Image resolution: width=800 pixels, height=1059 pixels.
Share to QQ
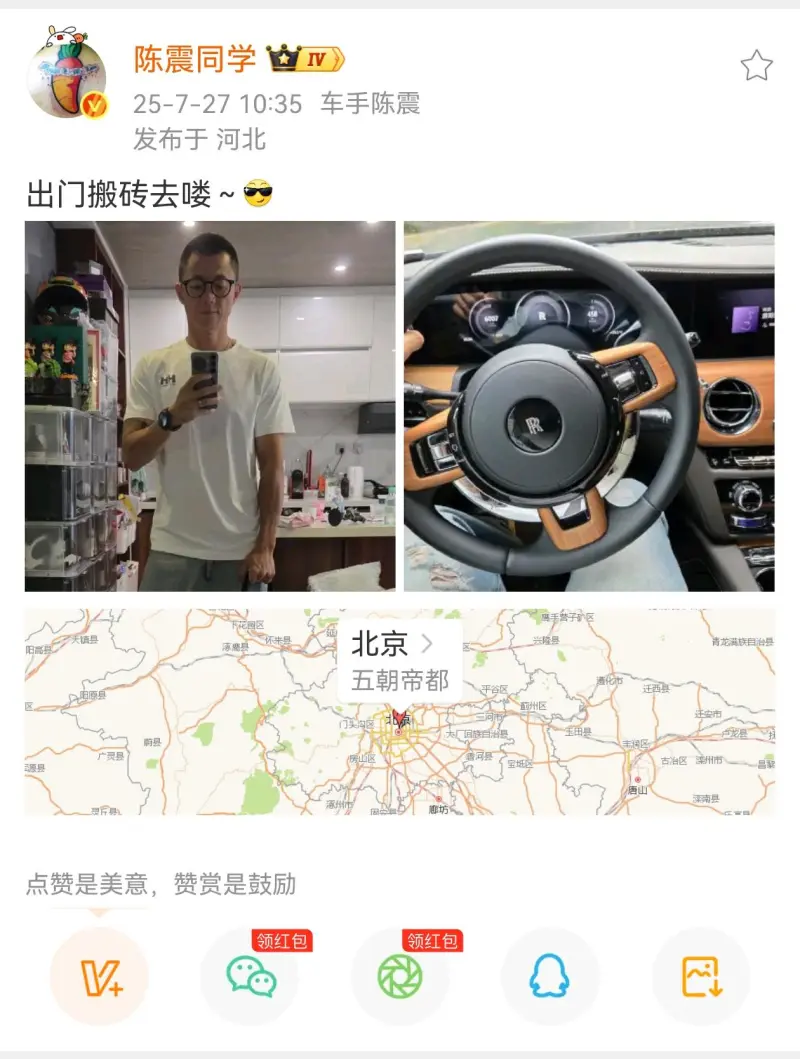[550, 976]
